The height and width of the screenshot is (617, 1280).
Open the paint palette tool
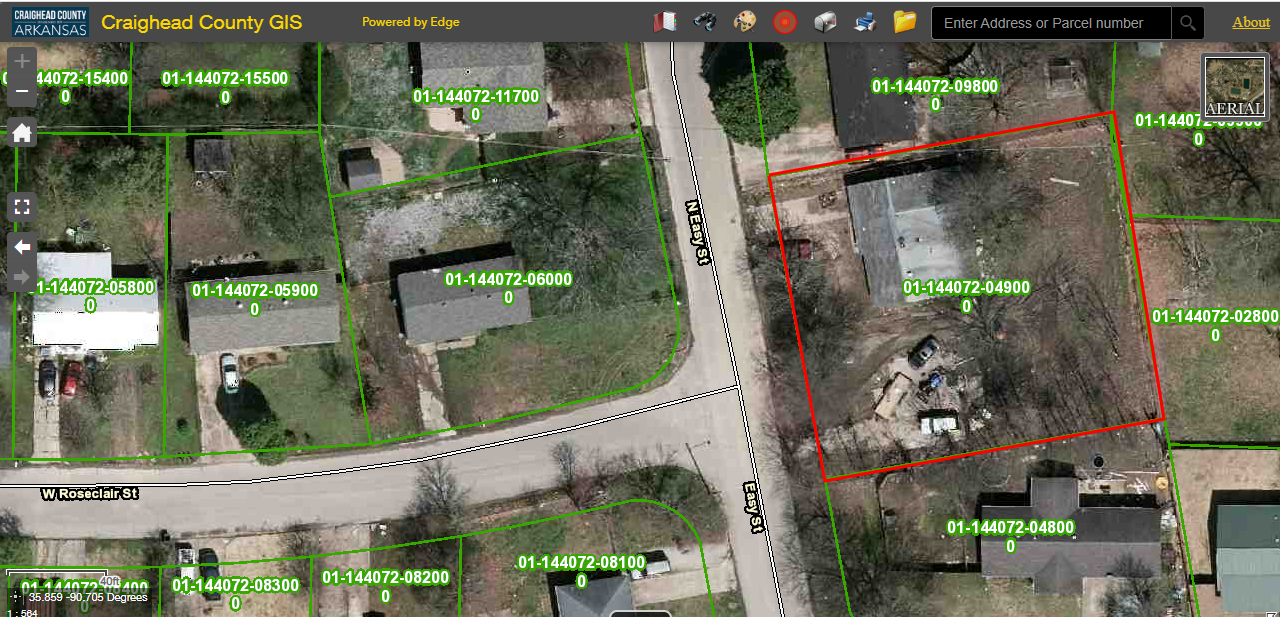(745, 22)
